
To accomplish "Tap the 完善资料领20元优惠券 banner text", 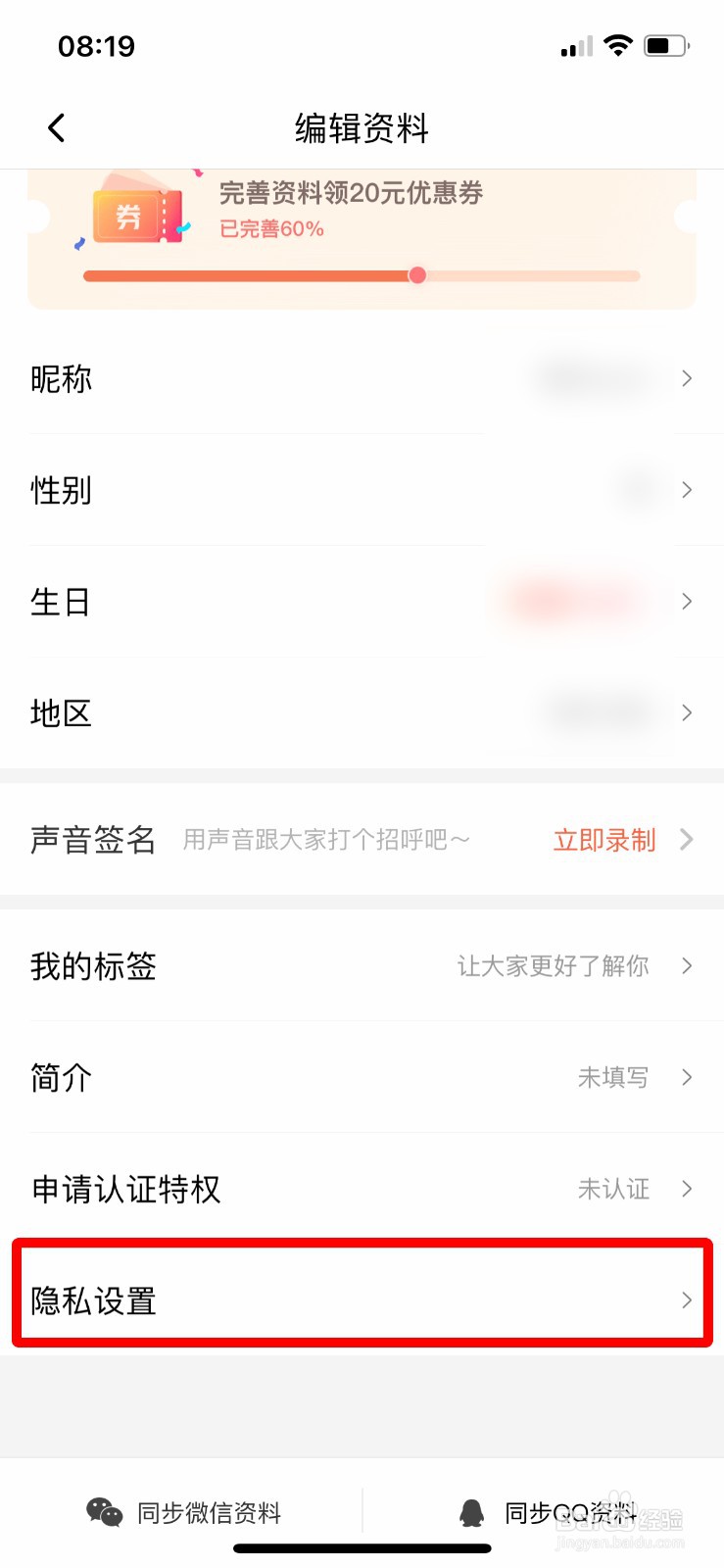I will click(x=351, y=194).
